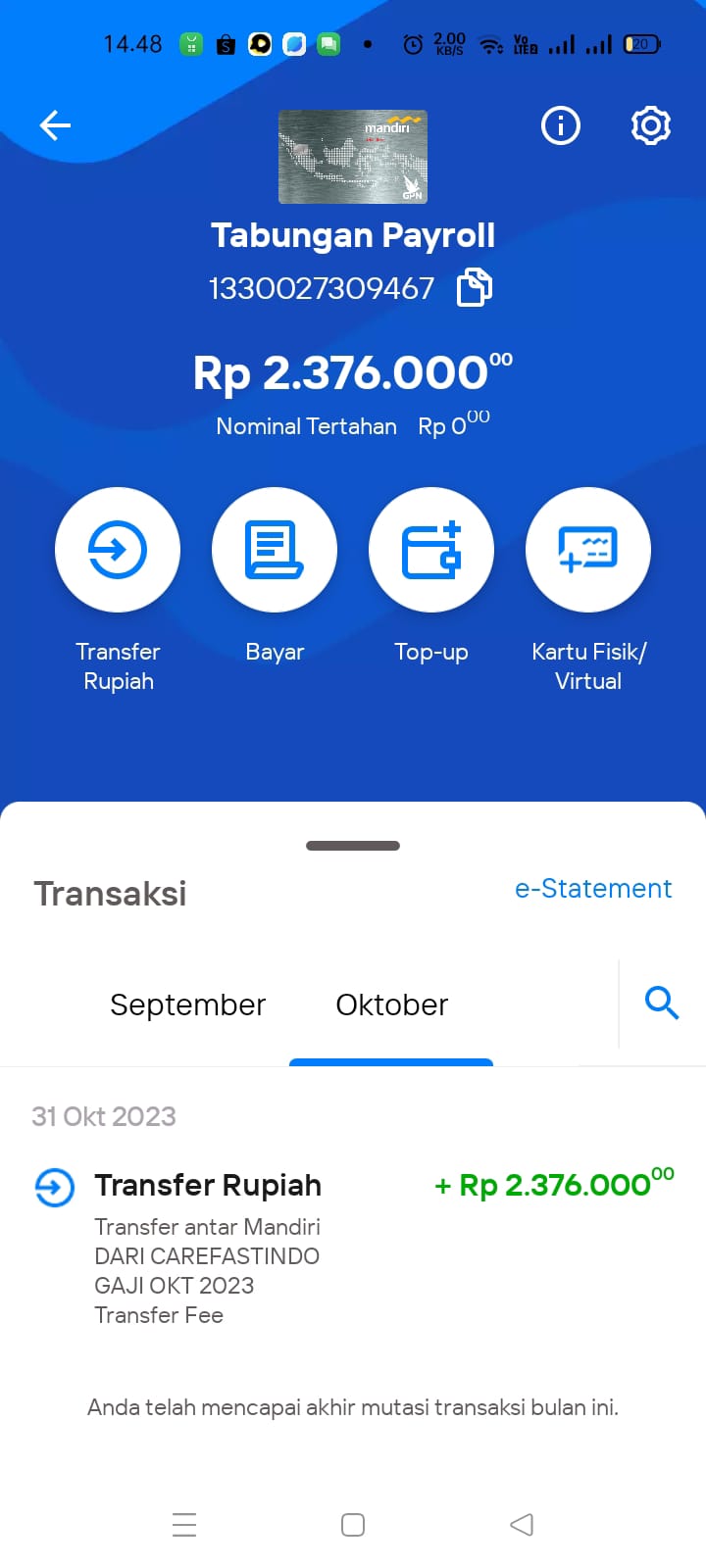The width and height of the screenshot is (706, 1568).
Task: Search transactions with the magnifier icon
Action: [x=662, y=1004]
